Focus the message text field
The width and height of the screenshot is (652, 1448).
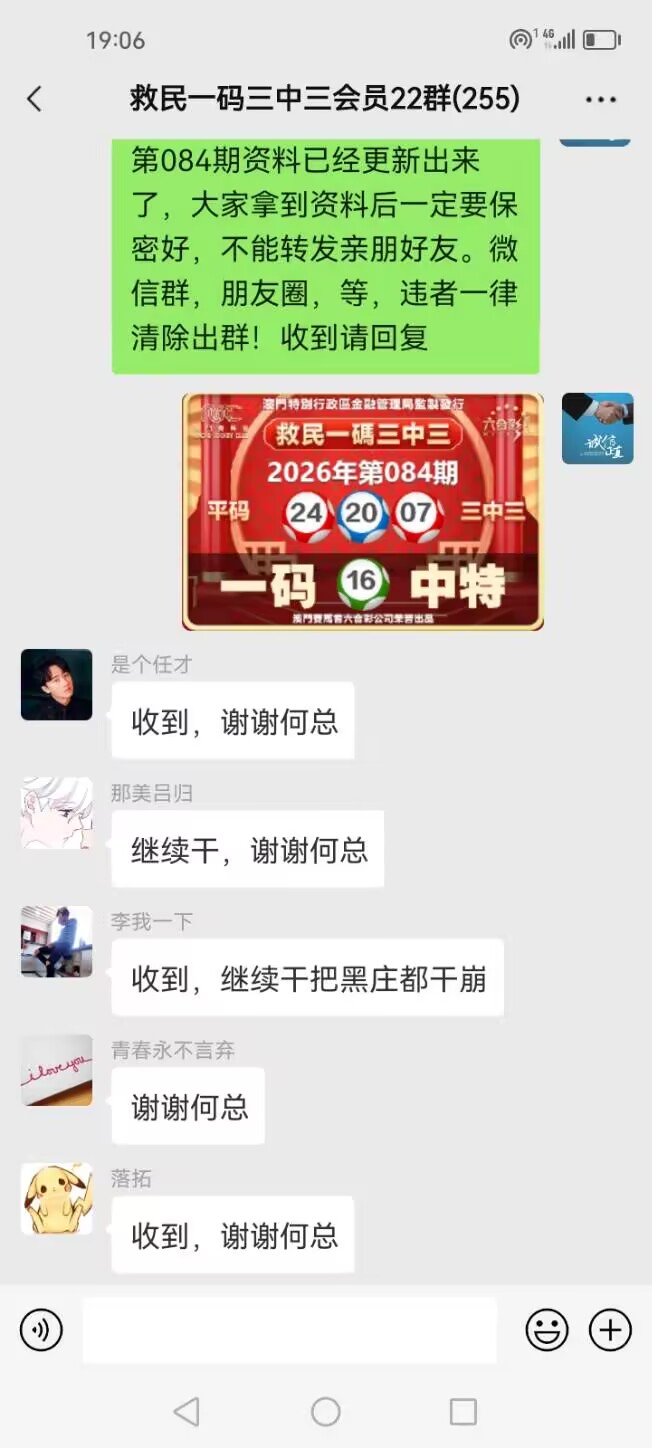289,1330
